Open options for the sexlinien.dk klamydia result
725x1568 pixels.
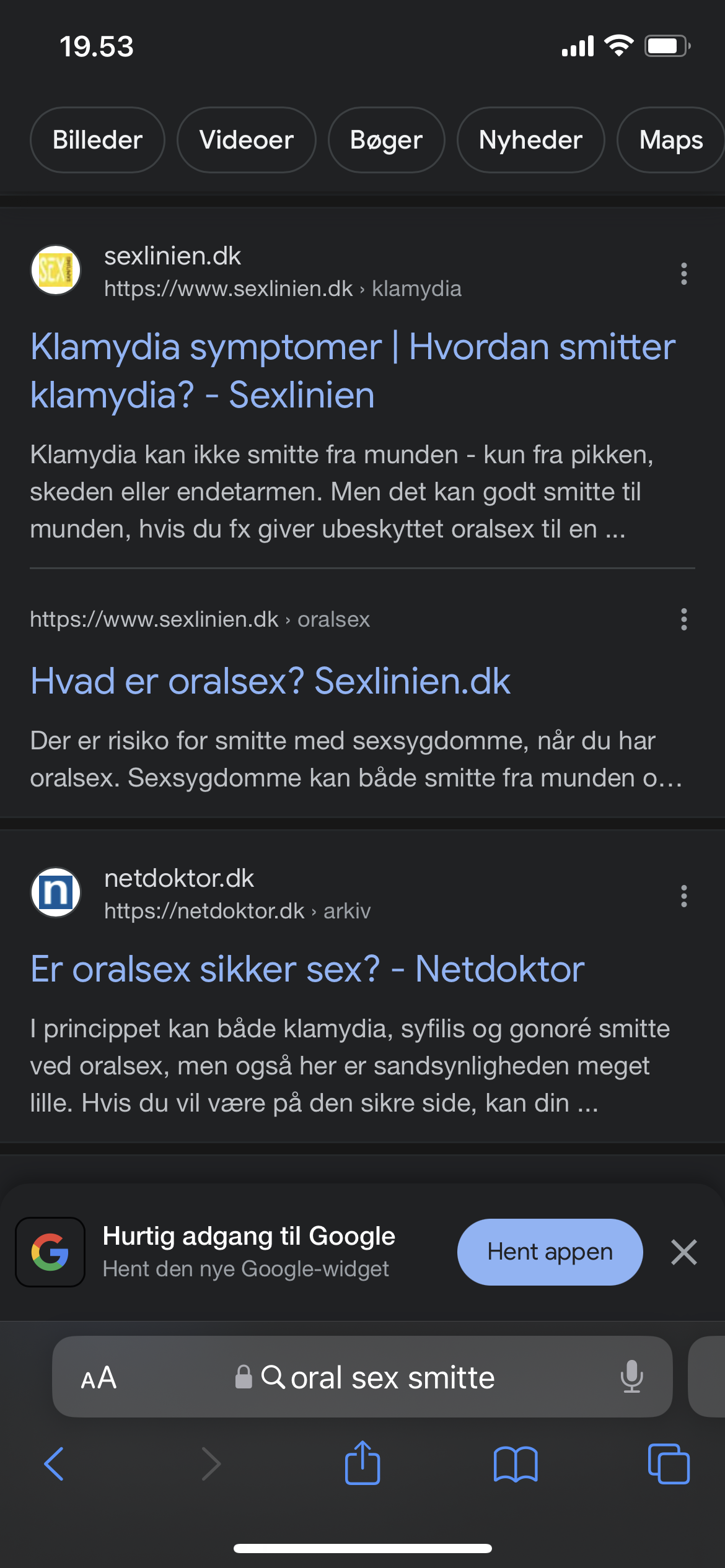(683, 274)
